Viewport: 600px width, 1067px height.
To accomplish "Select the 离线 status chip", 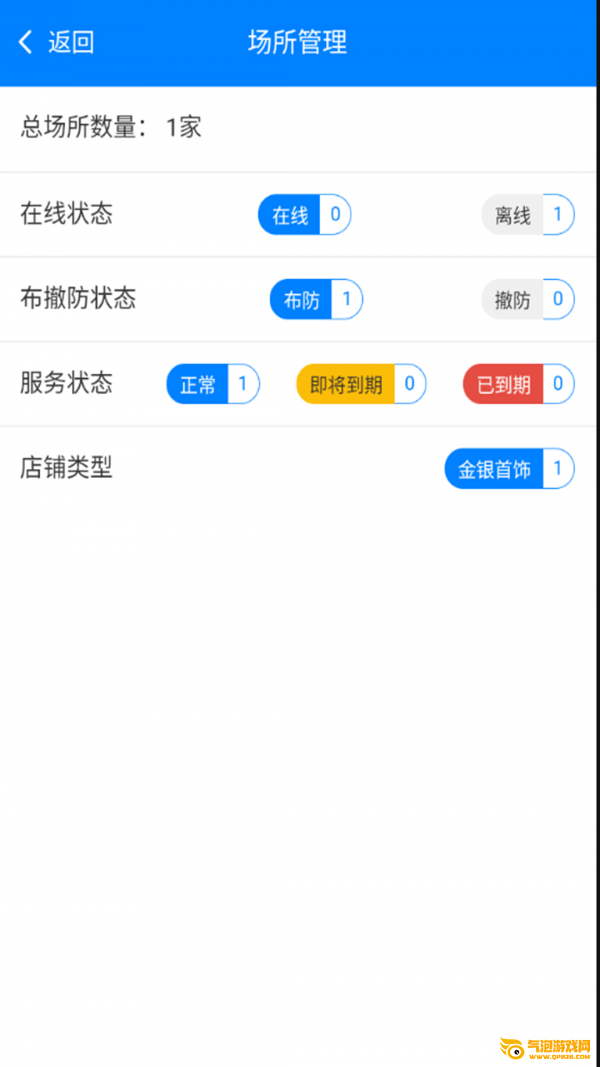I will pyautogui.click(x=528, y=215).
